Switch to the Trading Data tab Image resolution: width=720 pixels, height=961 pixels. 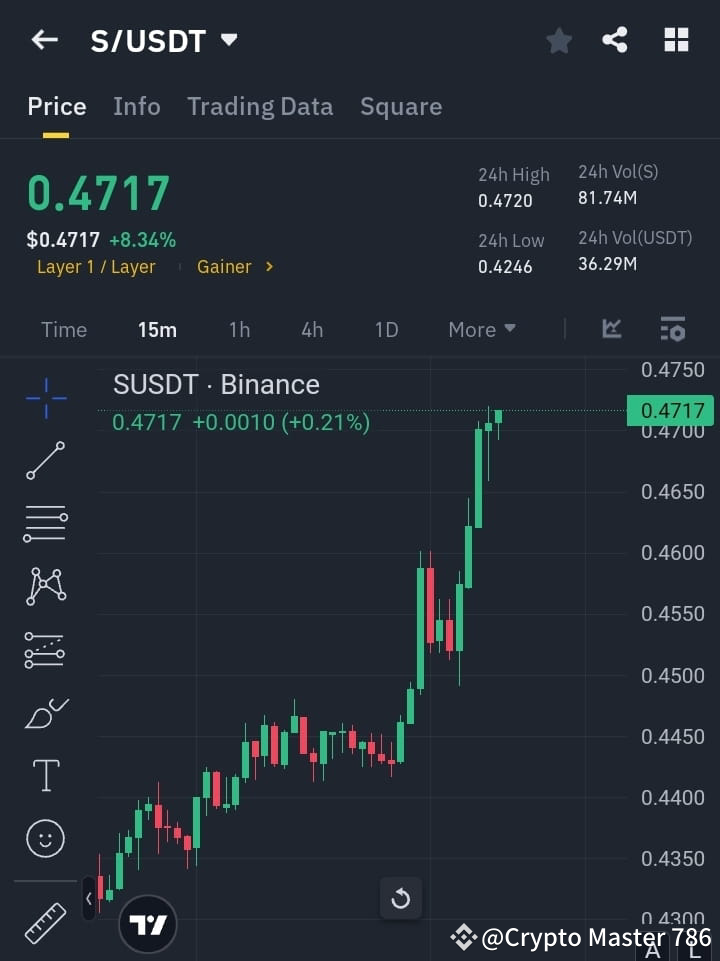tap(260, 106)
